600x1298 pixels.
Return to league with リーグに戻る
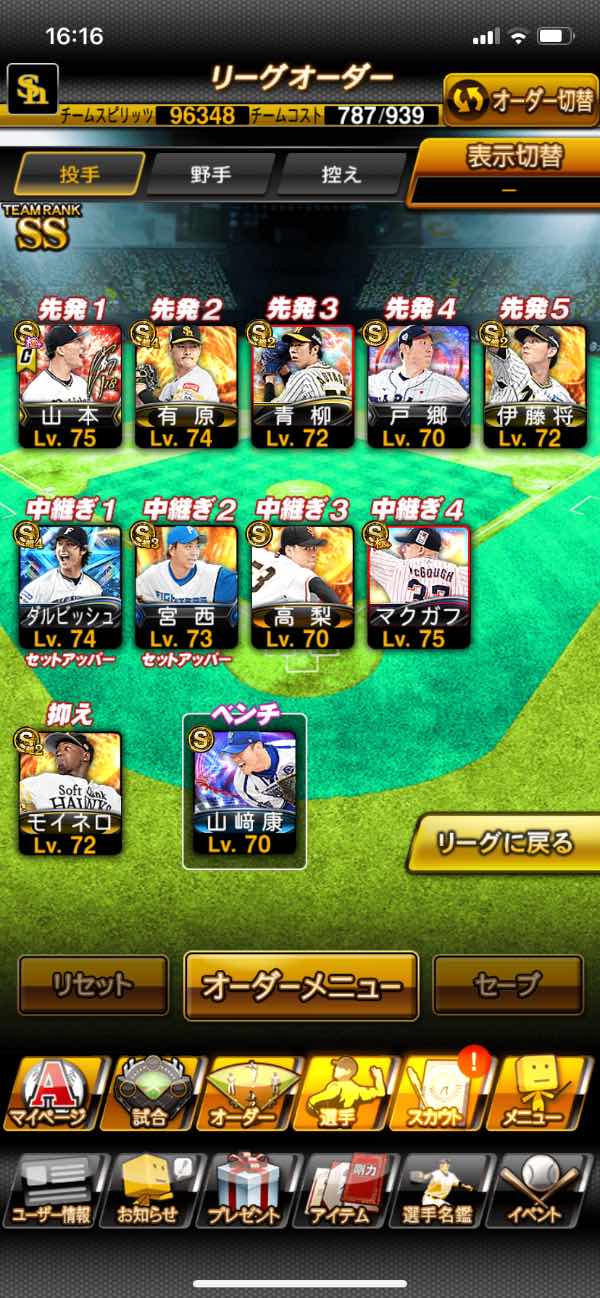pyautogui.click(x=505, y=842)
